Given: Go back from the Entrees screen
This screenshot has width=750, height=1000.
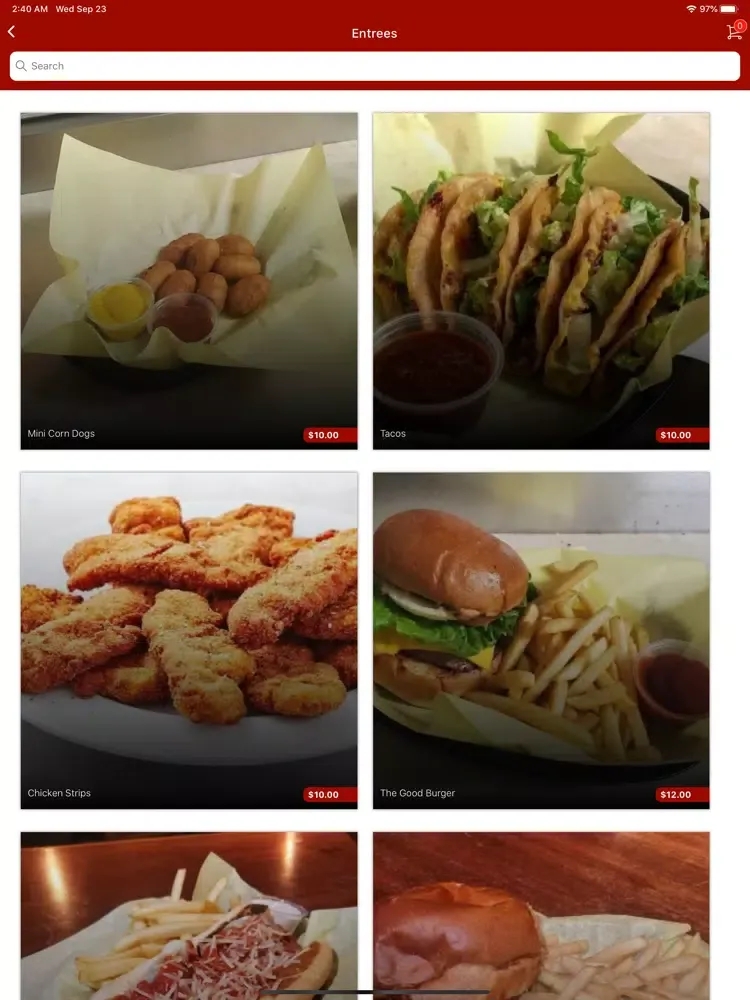Looking at the screenshot, I should [12, 32].
